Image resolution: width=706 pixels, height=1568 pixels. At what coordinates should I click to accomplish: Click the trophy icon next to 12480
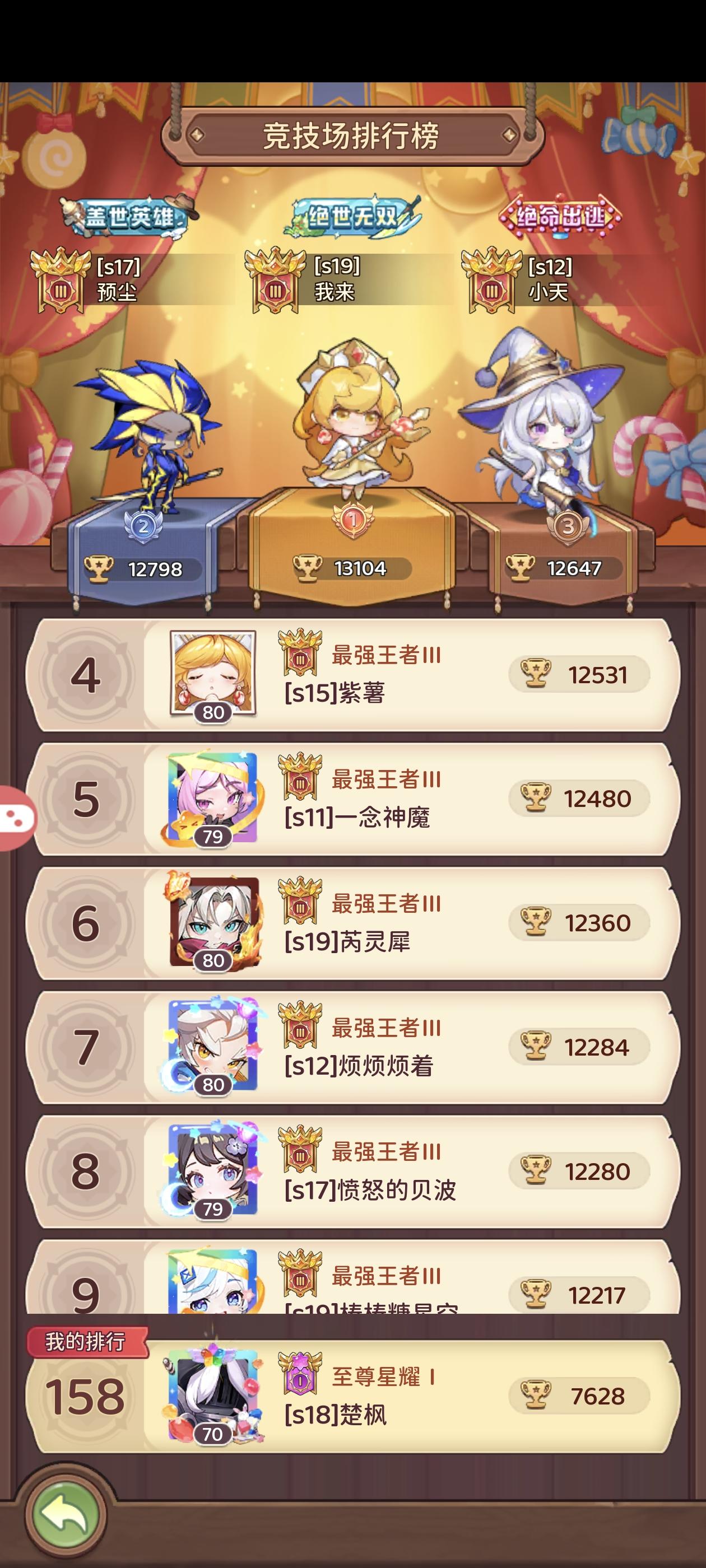pyautogui.click(x=536, y=795)
